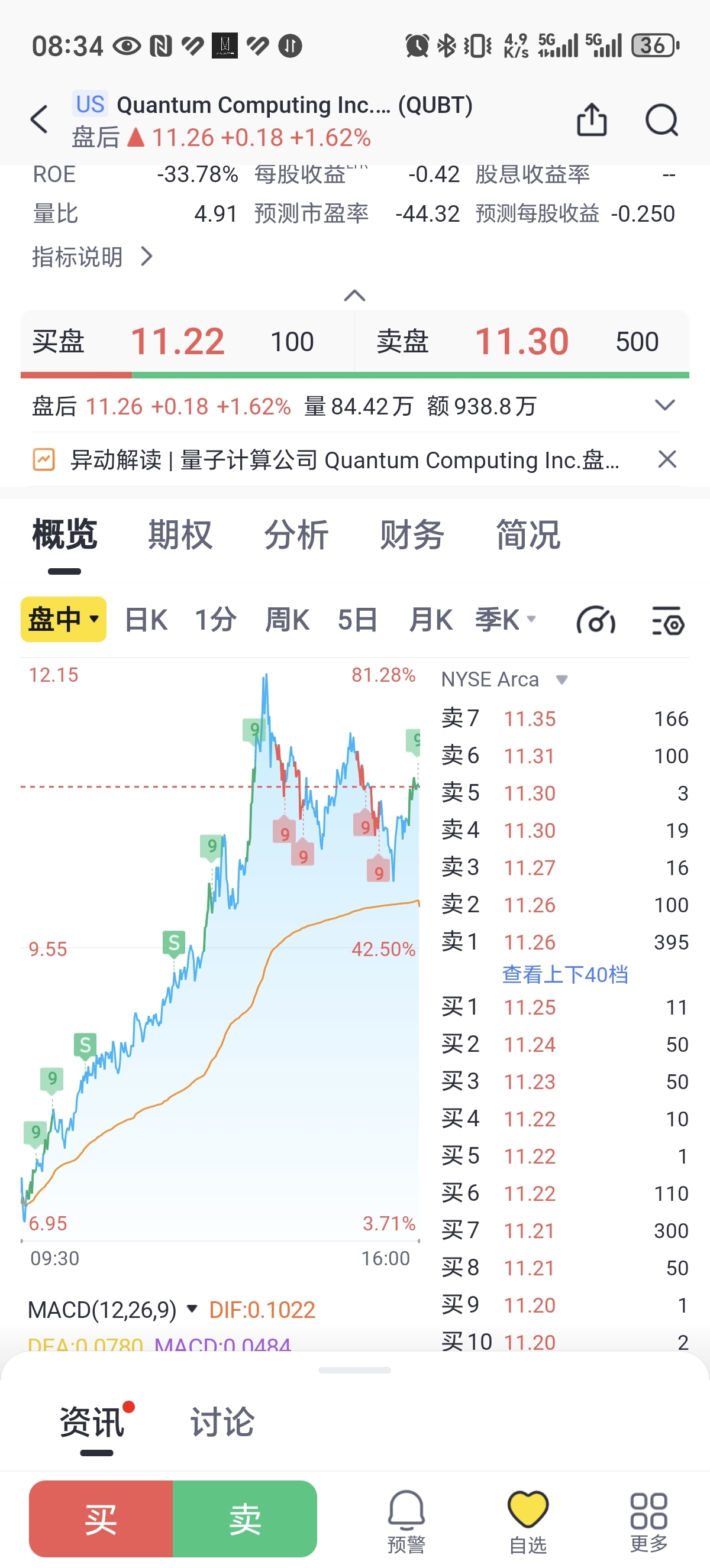Image resolution: width=710 pixels, height=1568 pixels.
Task: Open the 简况 company profile tab
Action: [528, 535]
